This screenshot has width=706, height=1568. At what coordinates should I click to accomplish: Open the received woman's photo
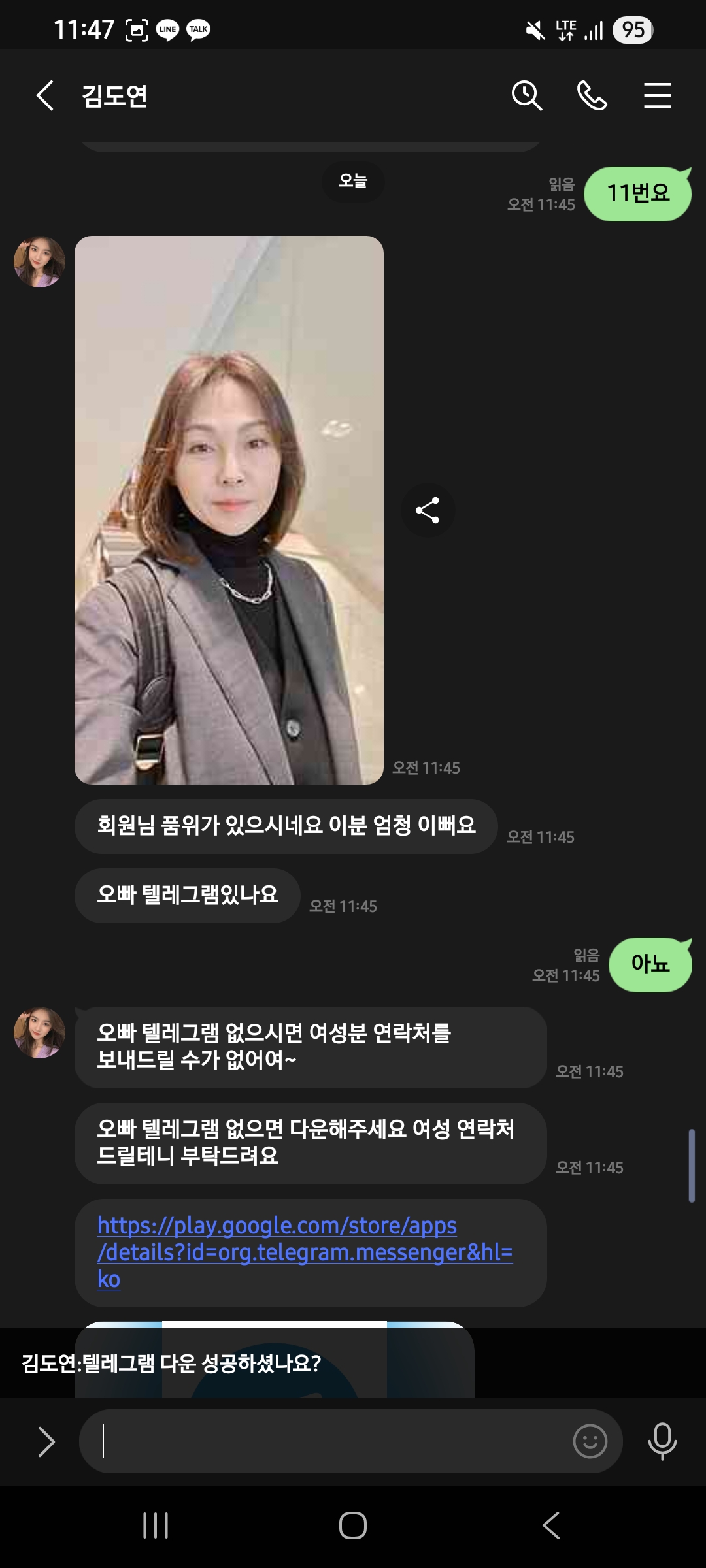click(x=229, y=510)
